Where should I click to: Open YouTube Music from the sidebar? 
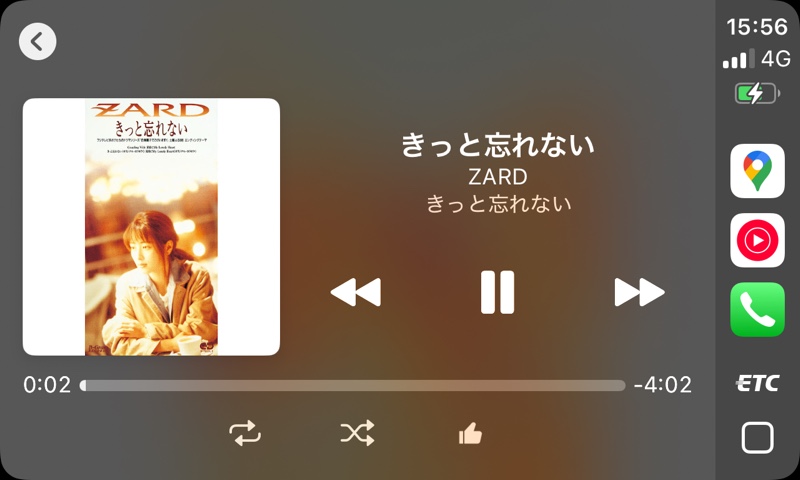click(757, 240)
